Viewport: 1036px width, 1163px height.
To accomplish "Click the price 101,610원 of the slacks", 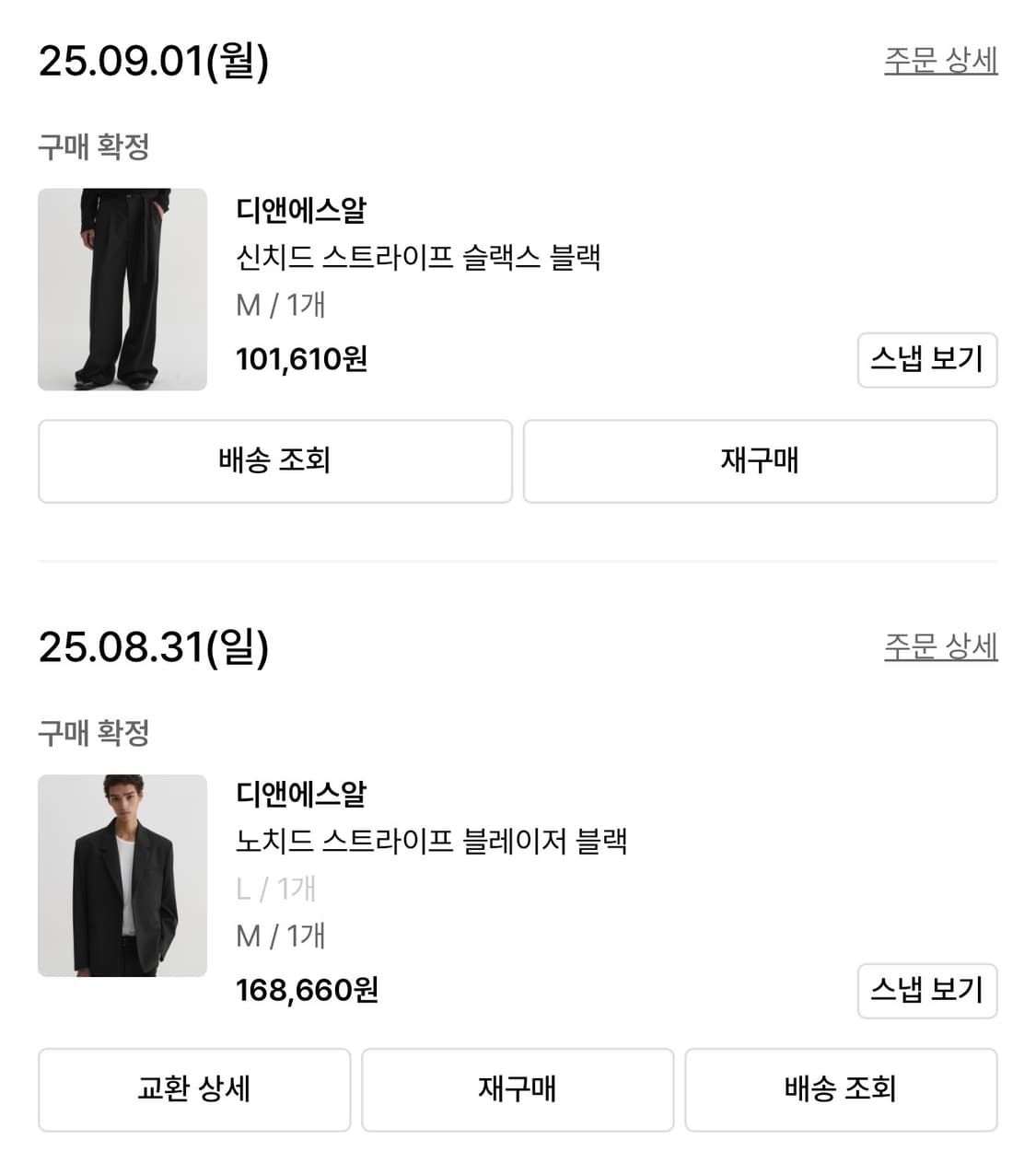I will pyautogui.click(x=300, y=361).
